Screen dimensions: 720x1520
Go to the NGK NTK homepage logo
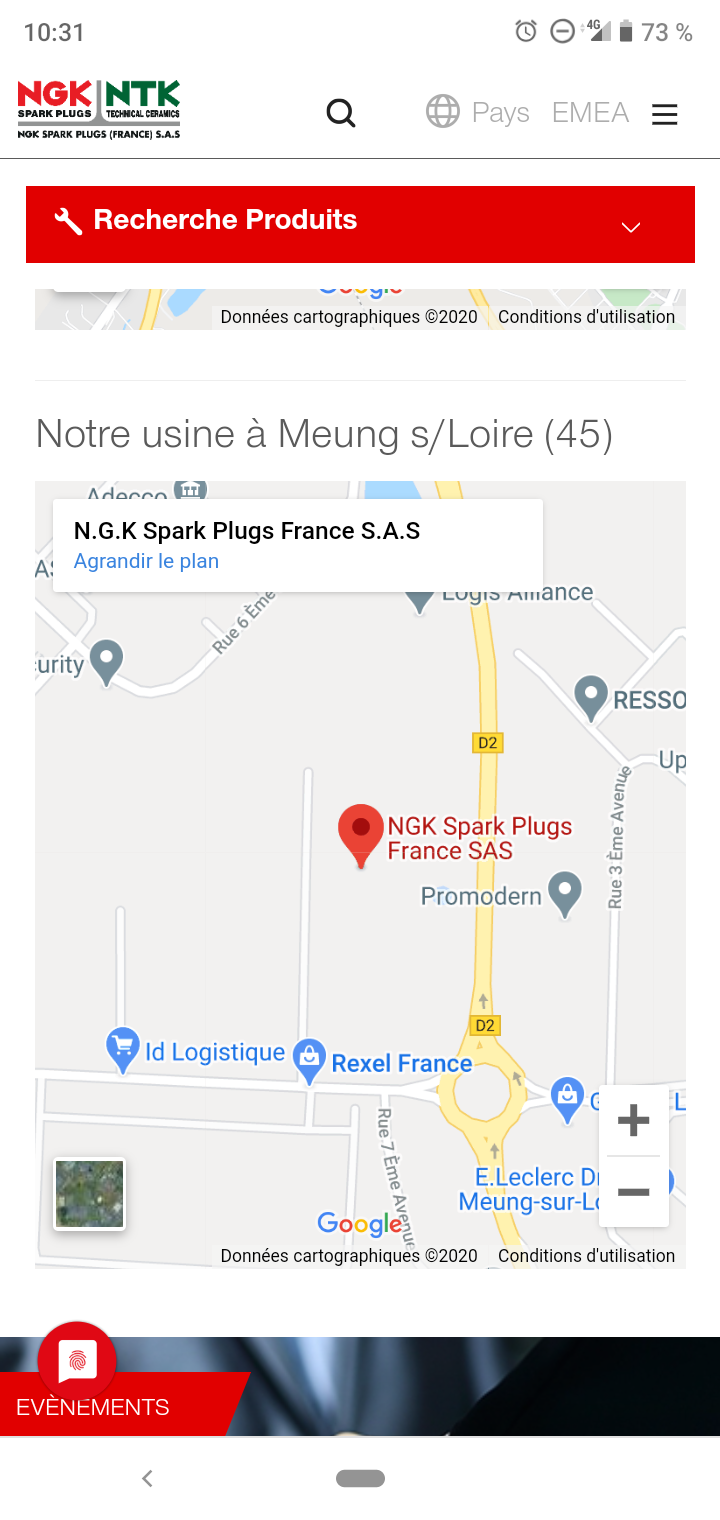click(99, 109)
